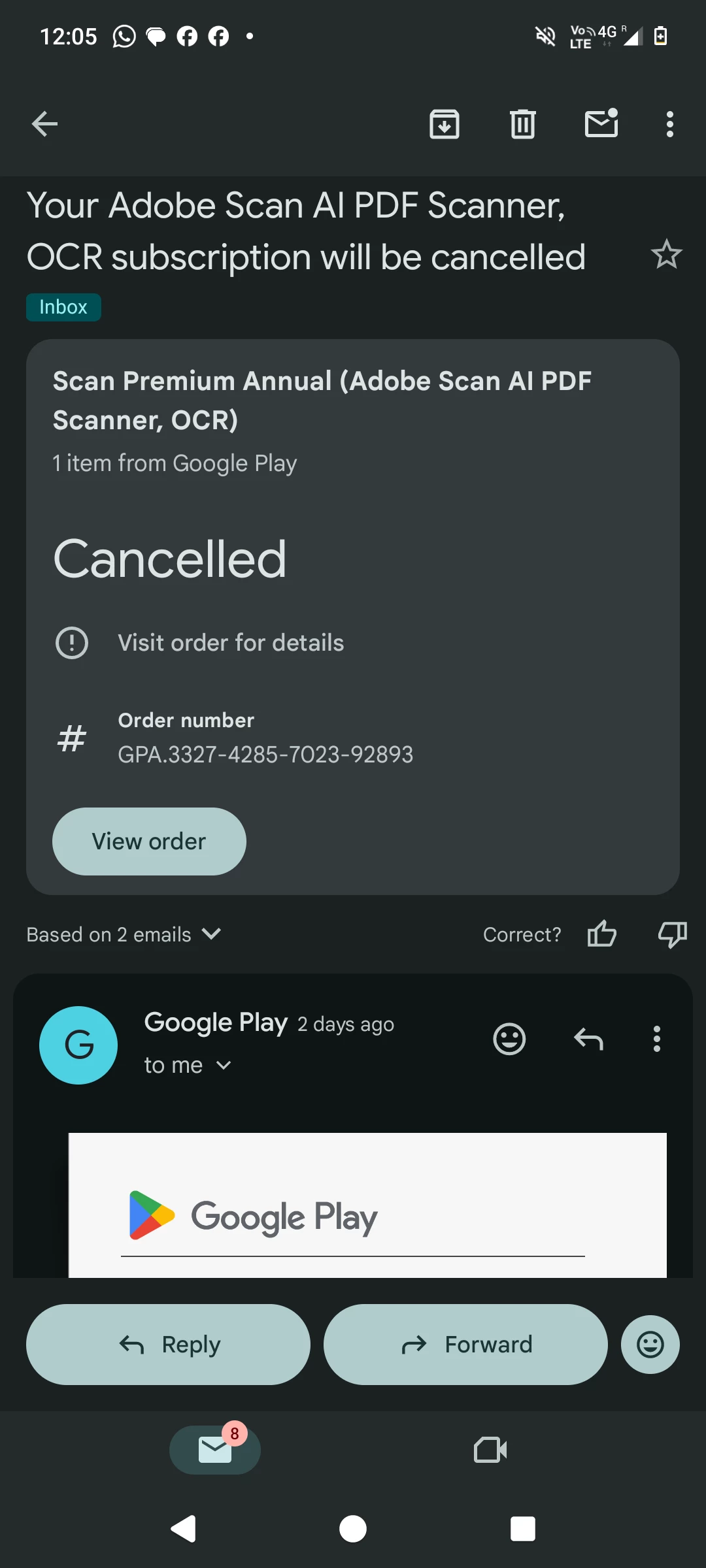
Task: Tap the View order button
Action: pos(149,841)
